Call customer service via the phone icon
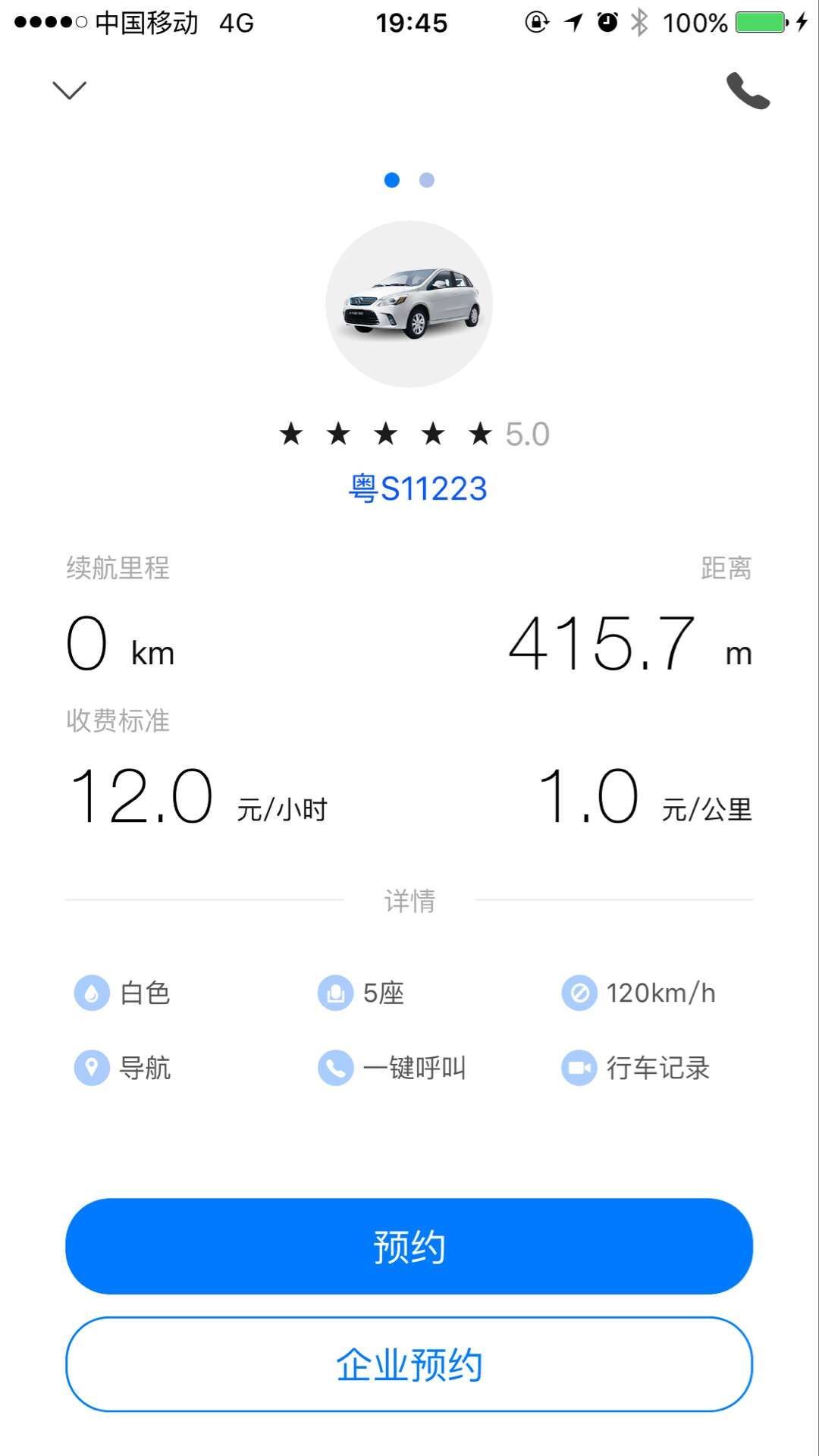This screenshot has height=1456, width=819. (748, 91)
